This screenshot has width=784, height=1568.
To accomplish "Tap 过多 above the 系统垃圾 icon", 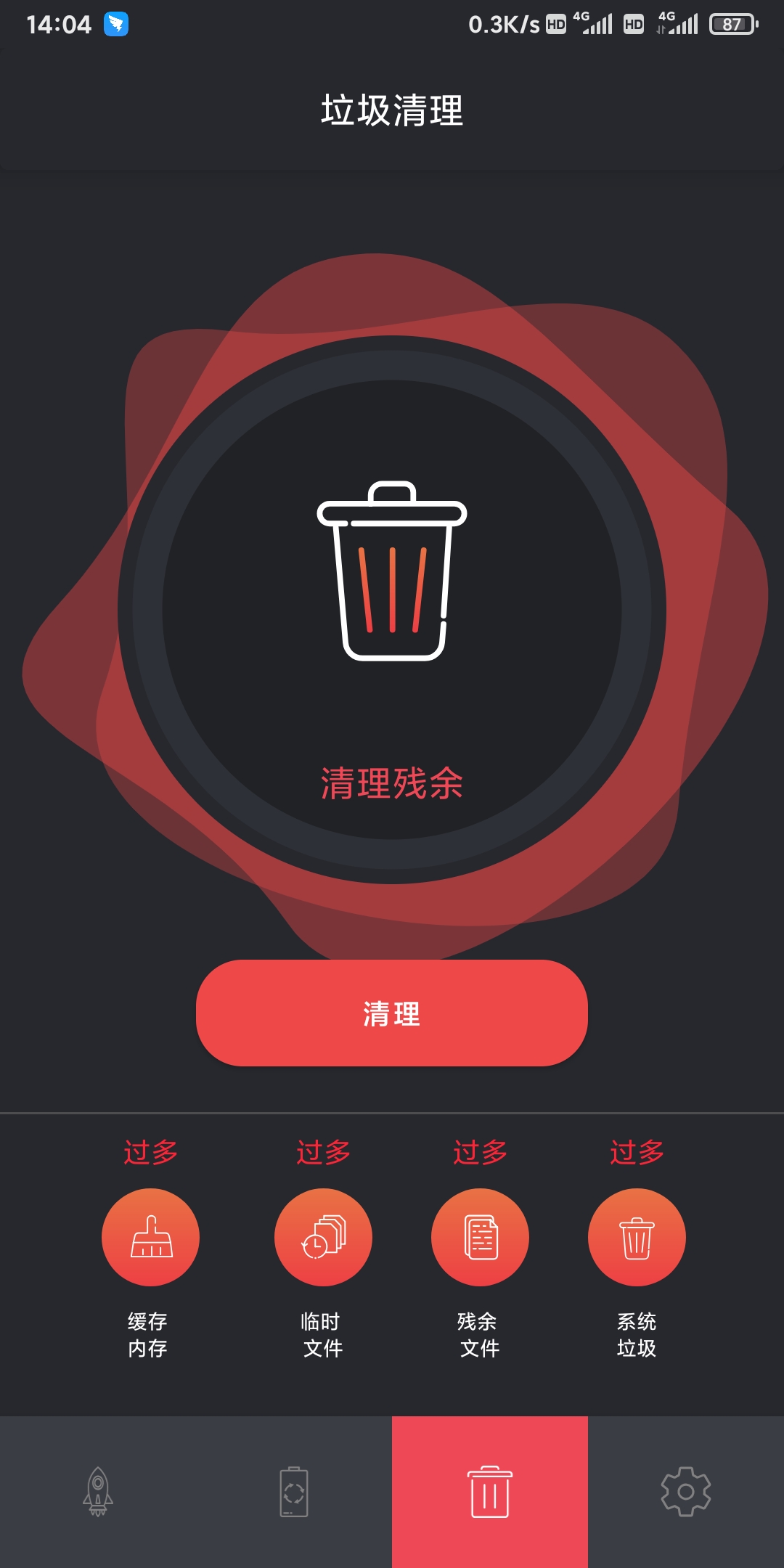I will (637, 1153).
